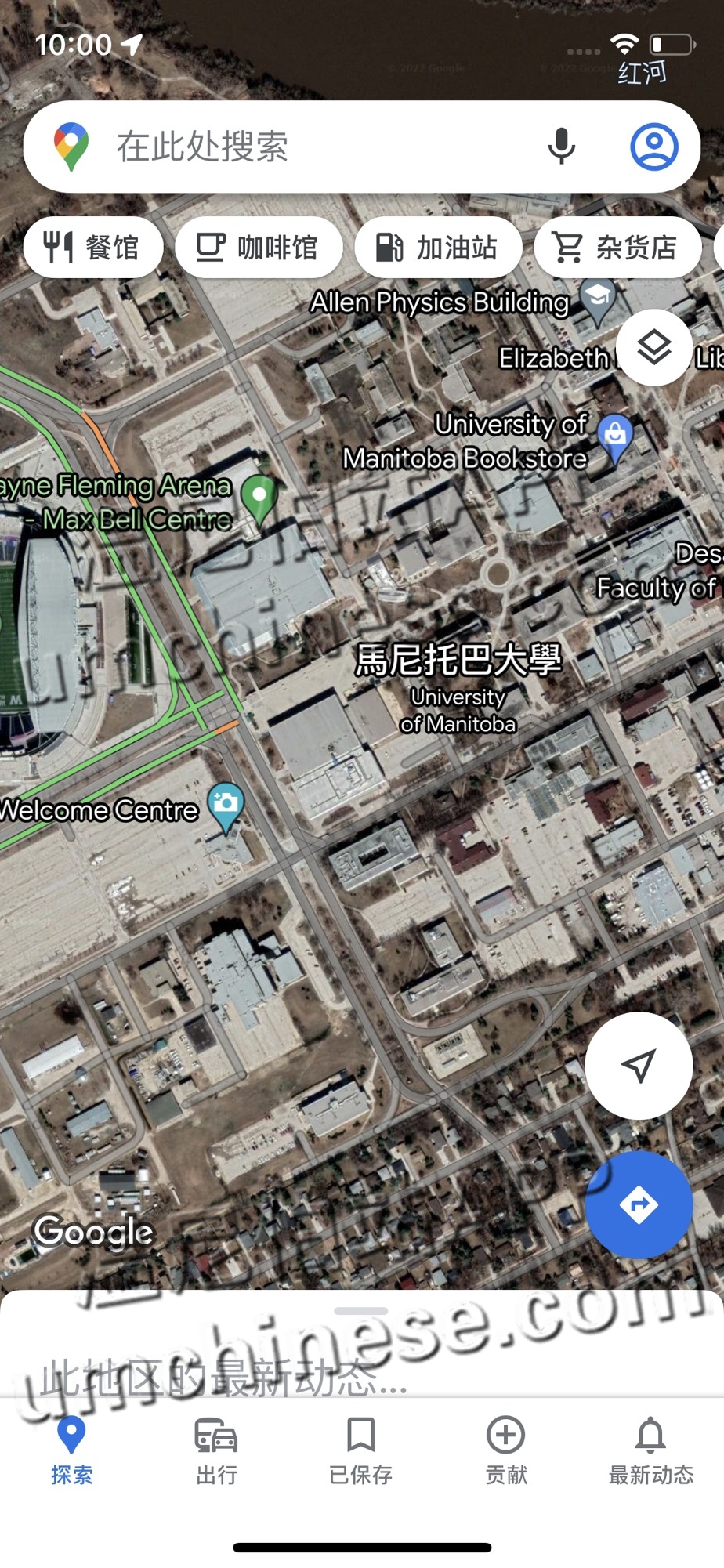Switch to the 最新动态 tab
The image size is (724, 1568).
(650, 1450)
